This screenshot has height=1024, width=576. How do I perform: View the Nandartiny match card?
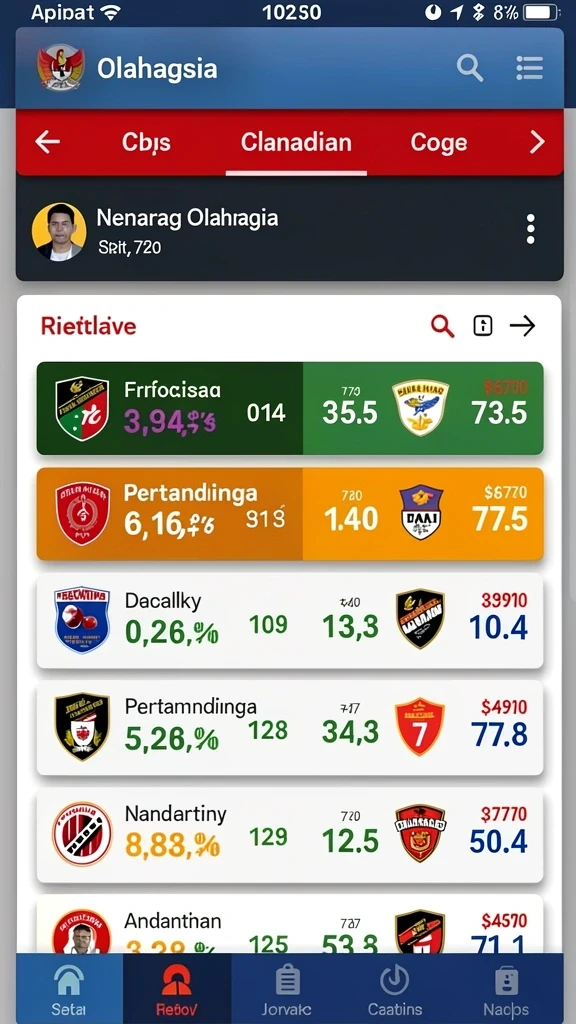click(x=290, y=835)
